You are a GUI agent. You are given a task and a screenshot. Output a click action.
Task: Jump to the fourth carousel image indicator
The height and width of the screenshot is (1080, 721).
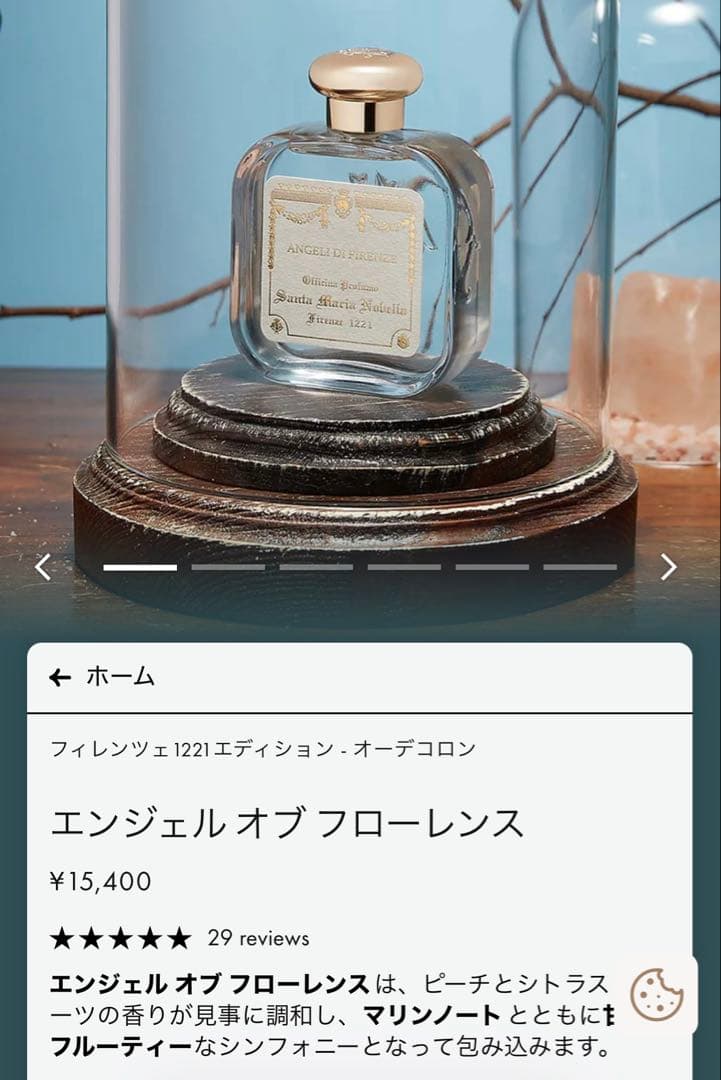[x=404, y=568]
